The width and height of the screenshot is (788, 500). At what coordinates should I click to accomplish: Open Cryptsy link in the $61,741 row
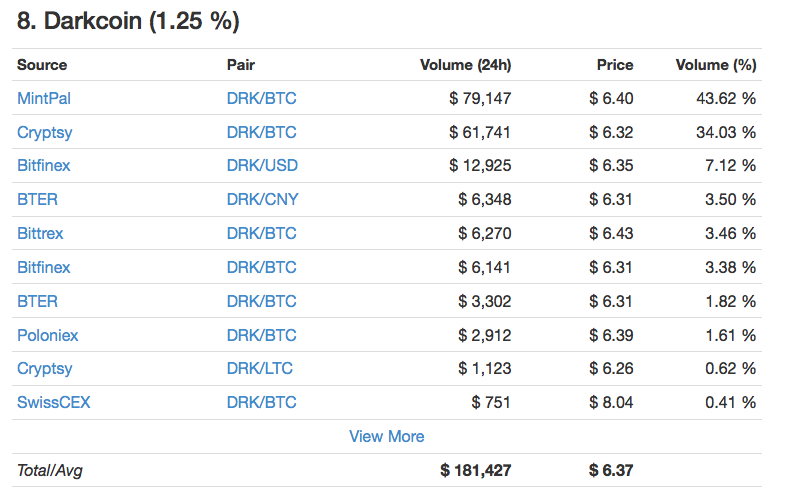coord(45,132)
